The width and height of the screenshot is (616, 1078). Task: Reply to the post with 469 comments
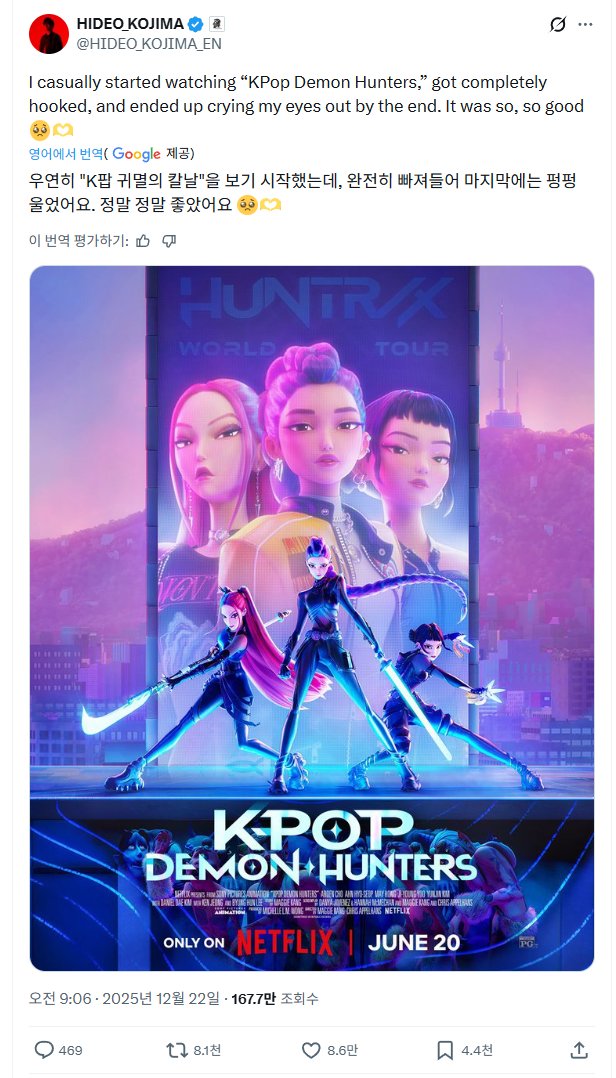click(45, 1050)
